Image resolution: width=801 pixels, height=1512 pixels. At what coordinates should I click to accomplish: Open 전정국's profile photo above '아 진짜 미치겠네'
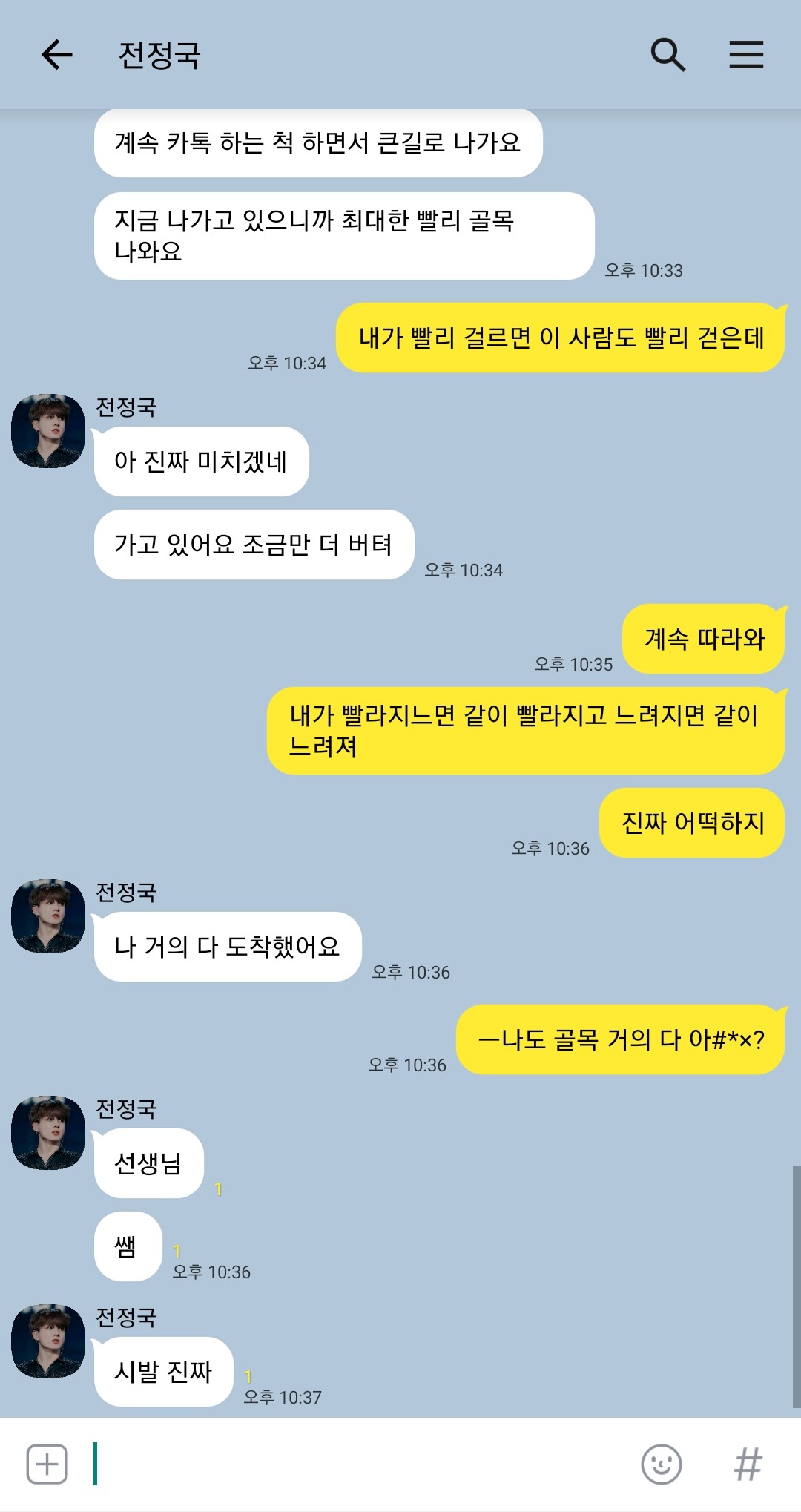point(48,431)
